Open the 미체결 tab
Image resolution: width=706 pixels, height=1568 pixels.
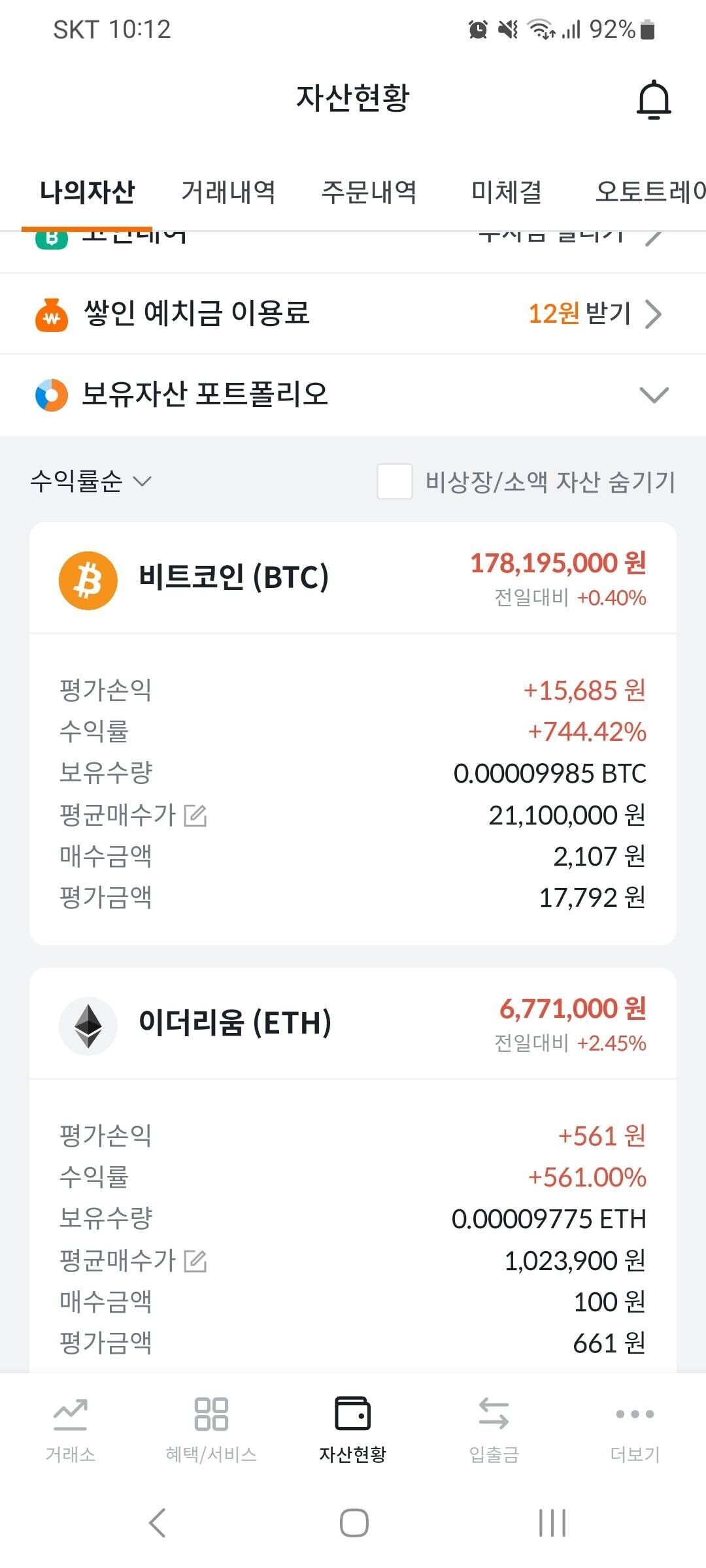click(x=507, y=191)
